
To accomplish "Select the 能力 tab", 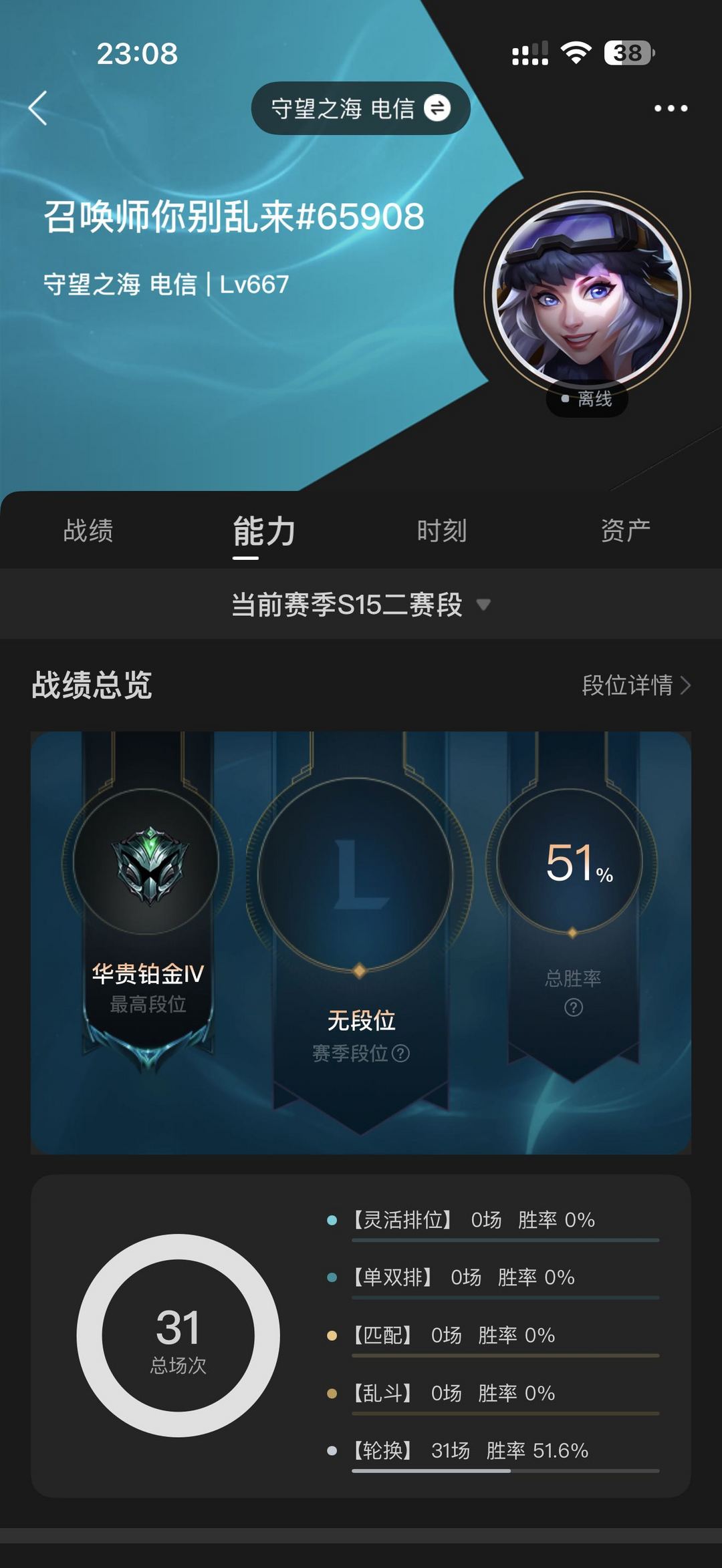I will [x=264, y=532].
